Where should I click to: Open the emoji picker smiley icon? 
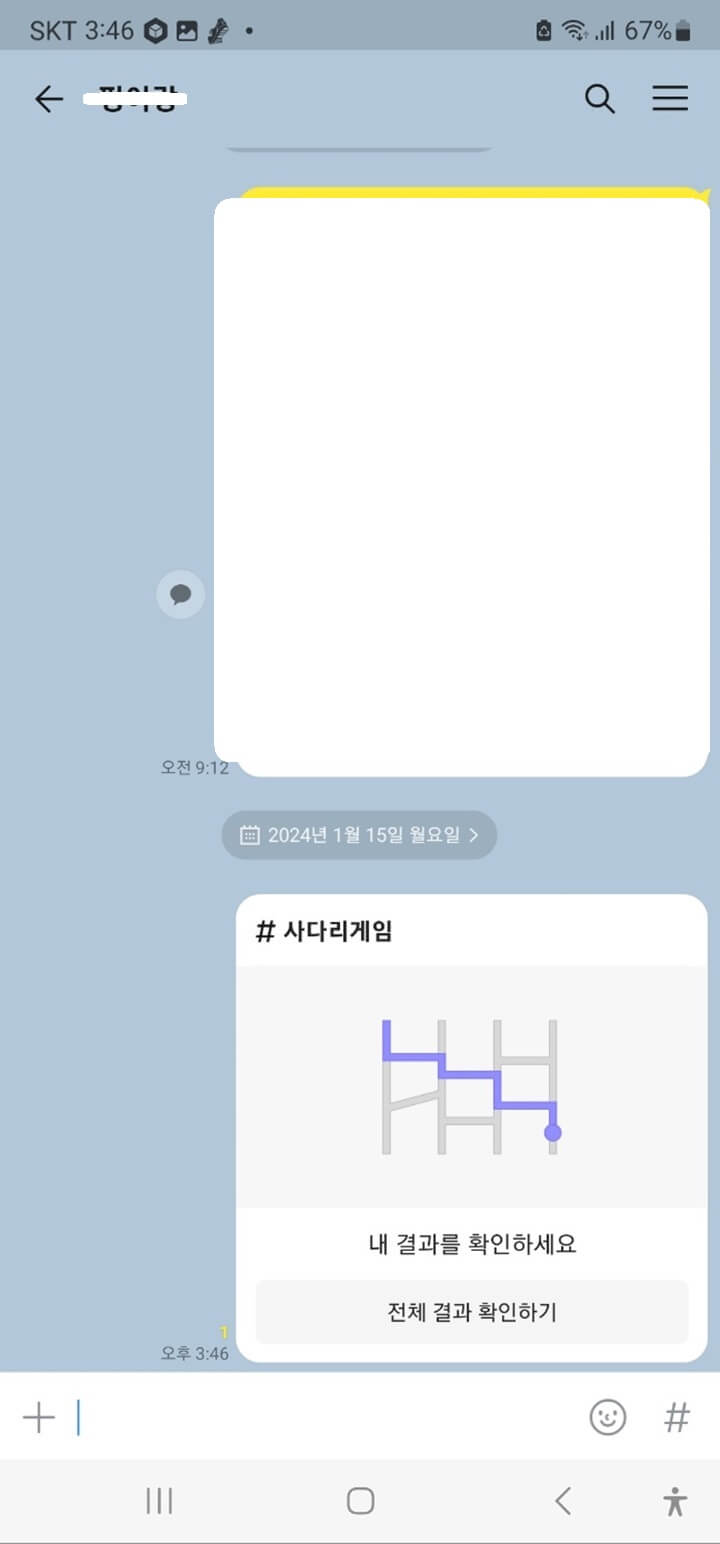(607, 1418)
